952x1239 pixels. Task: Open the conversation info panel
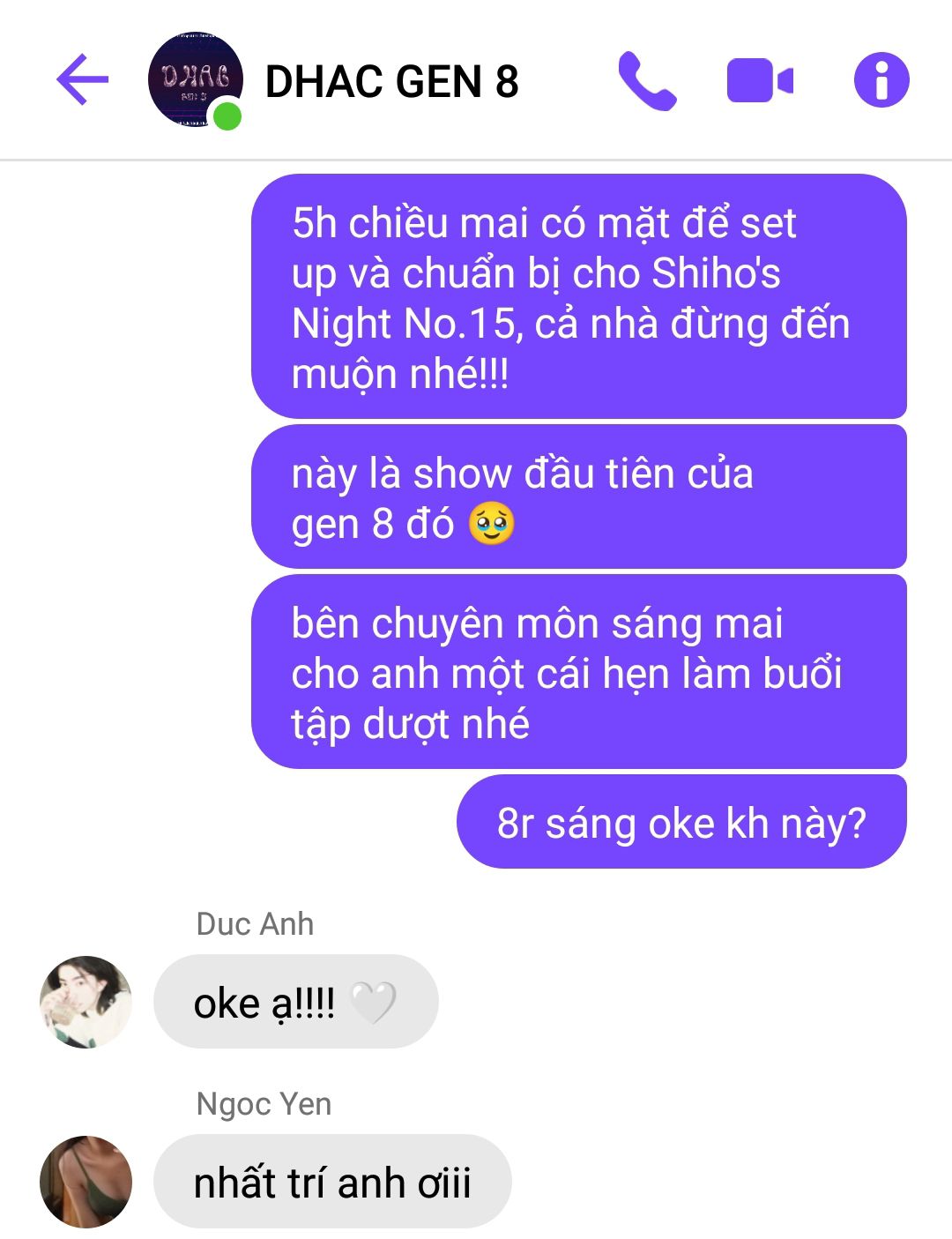tap(881, 80)
